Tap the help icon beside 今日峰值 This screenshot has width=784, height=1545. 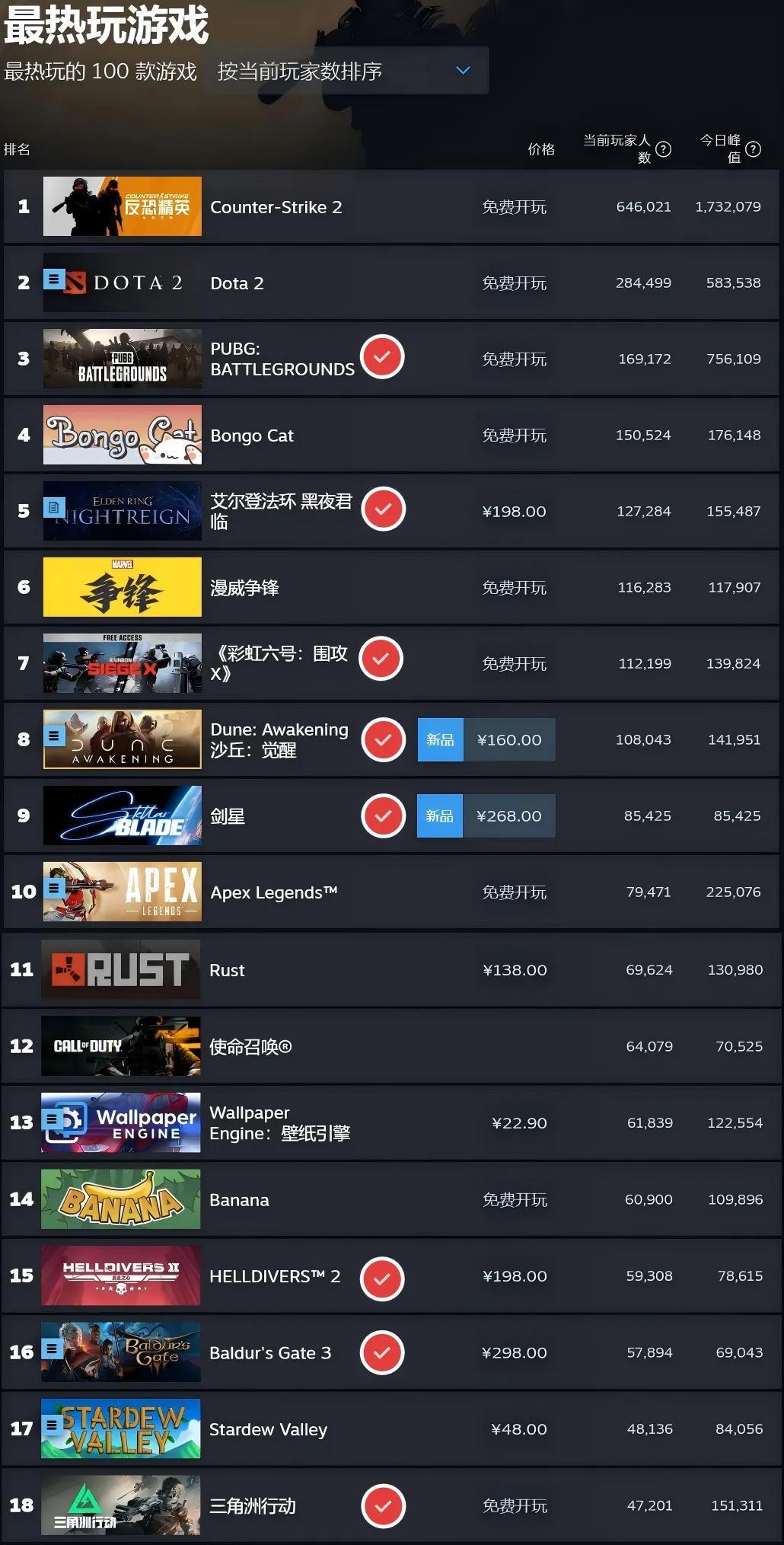[753, 149]
